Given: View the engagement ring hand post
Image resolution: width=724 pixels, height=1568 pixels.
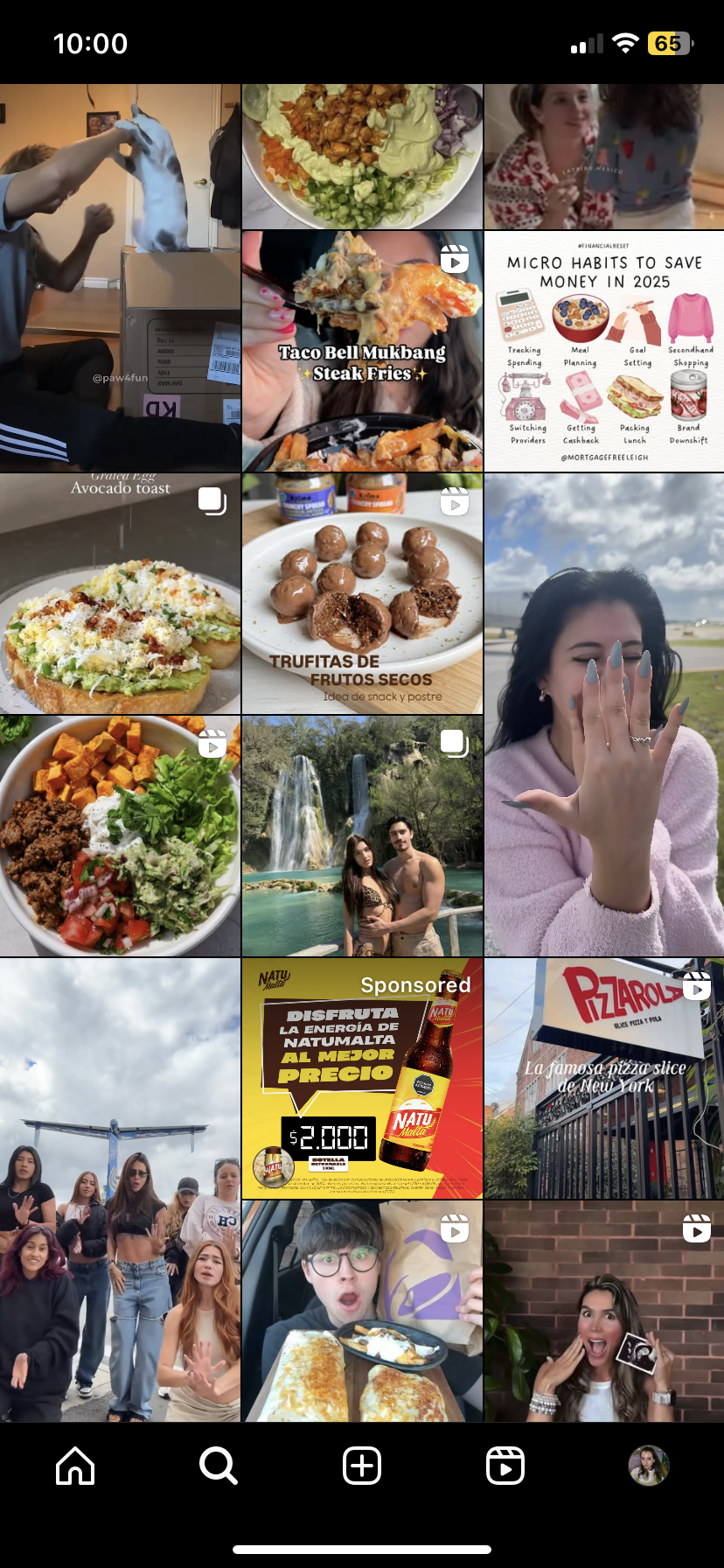Looking at the screenshot, I should [604, 715].
